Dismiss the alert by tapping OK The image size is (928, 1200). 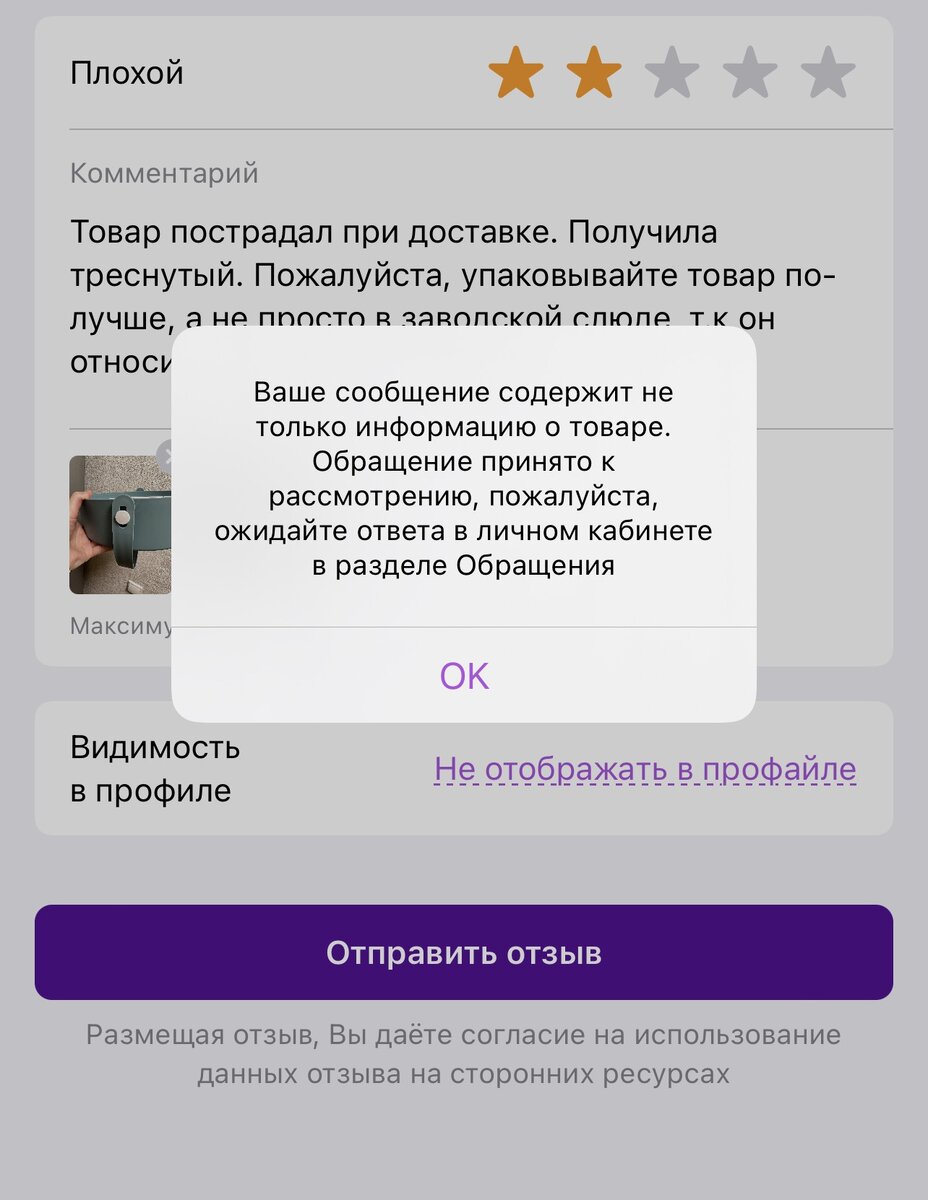click(x=464, y=676)
